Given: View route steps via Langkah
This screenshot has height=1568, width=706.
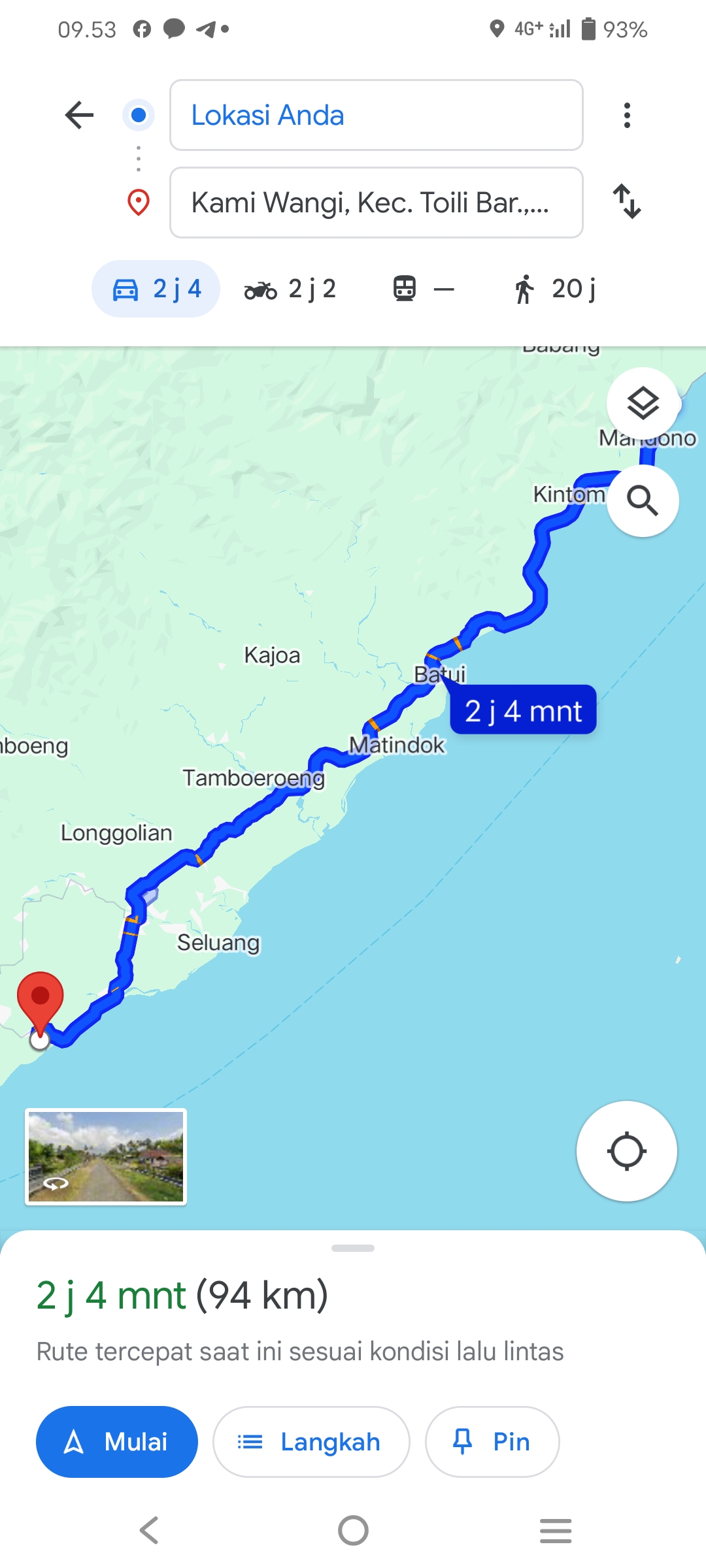Looking at the screenshot, I should 311,1441.
